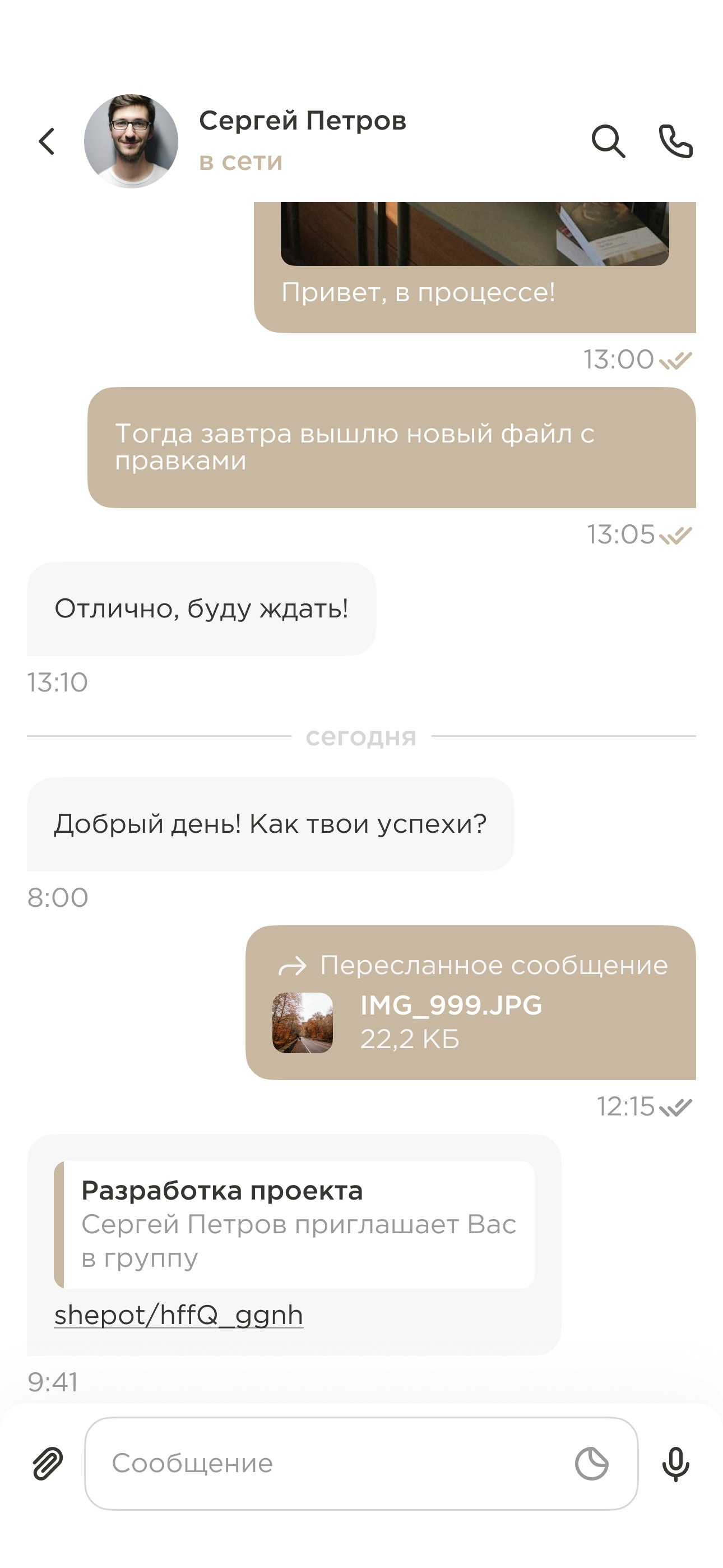Screen dimensions: 723x1568
Task: Open the sticker picker in message field
Action: pos(591,1463)
